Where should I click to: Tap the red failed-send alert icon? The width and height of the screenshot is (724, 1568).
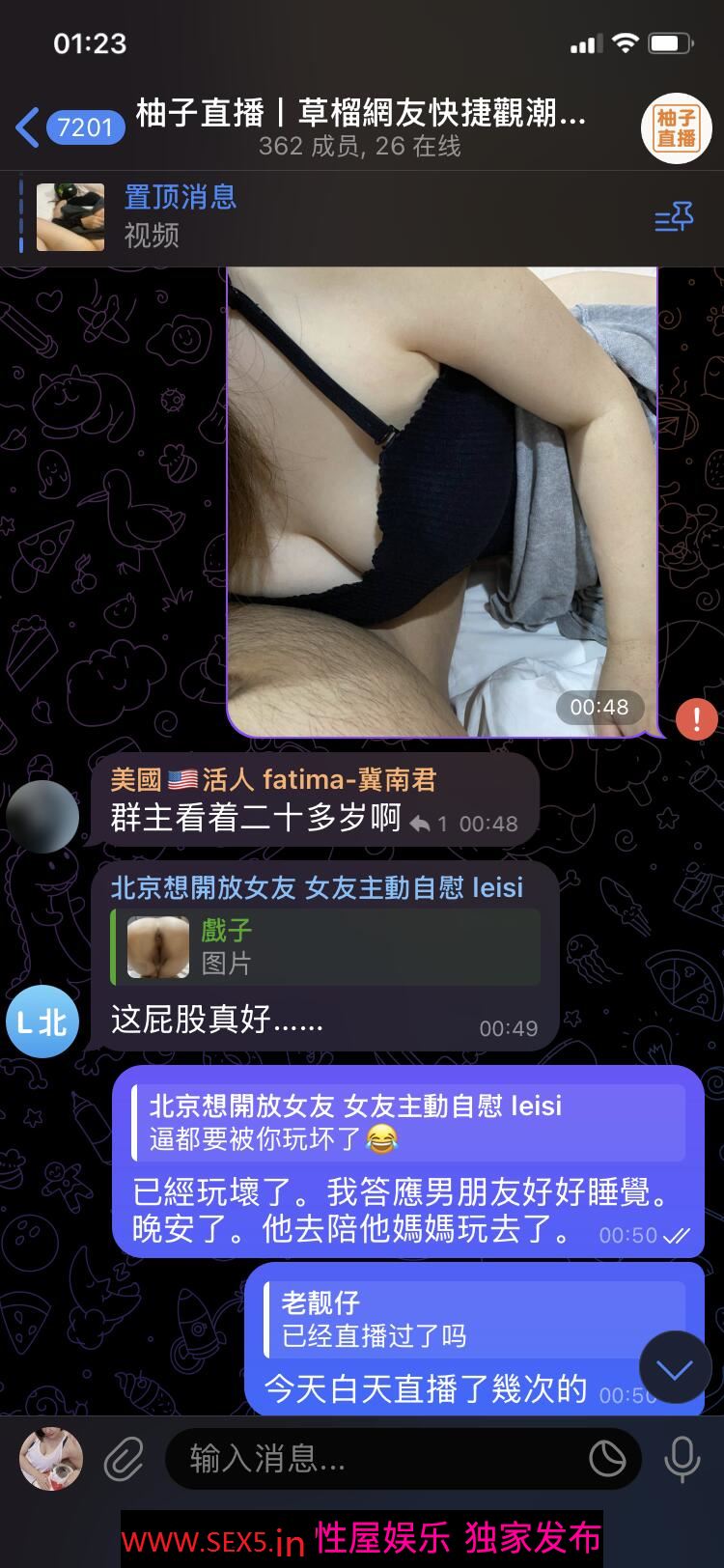(696, 718)
